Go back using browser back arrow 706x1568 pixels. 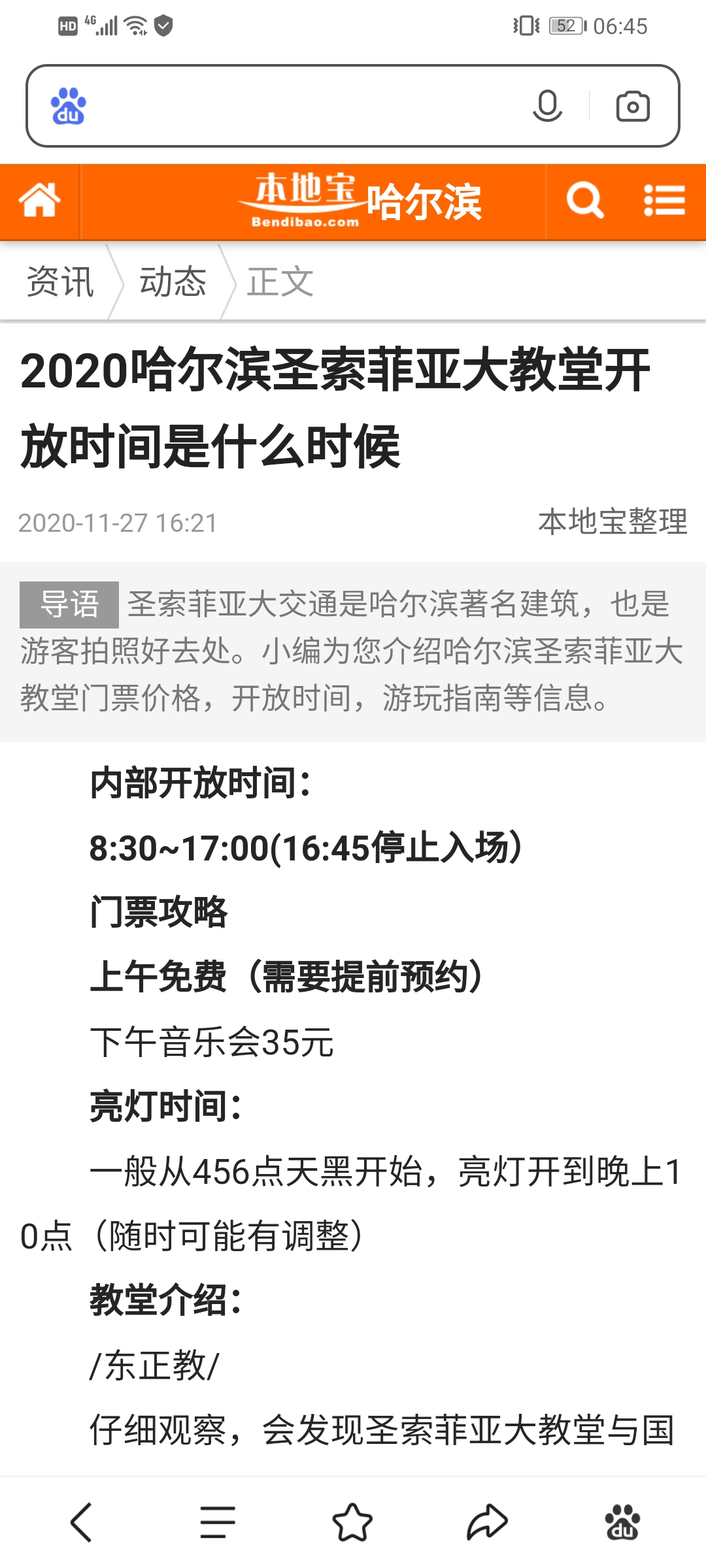coord(82,1522)
